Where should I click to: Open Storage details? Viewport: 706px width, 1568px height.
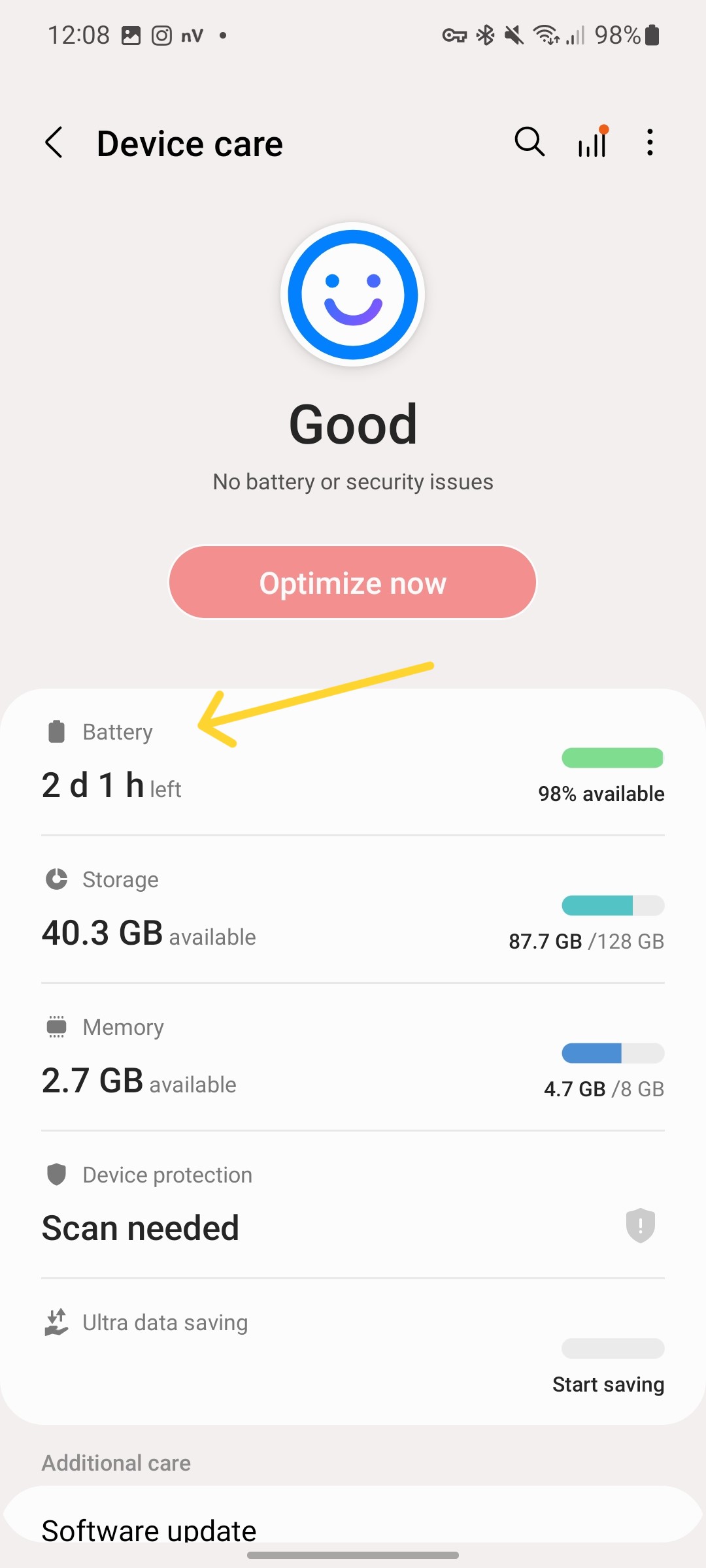click(352, 909)
